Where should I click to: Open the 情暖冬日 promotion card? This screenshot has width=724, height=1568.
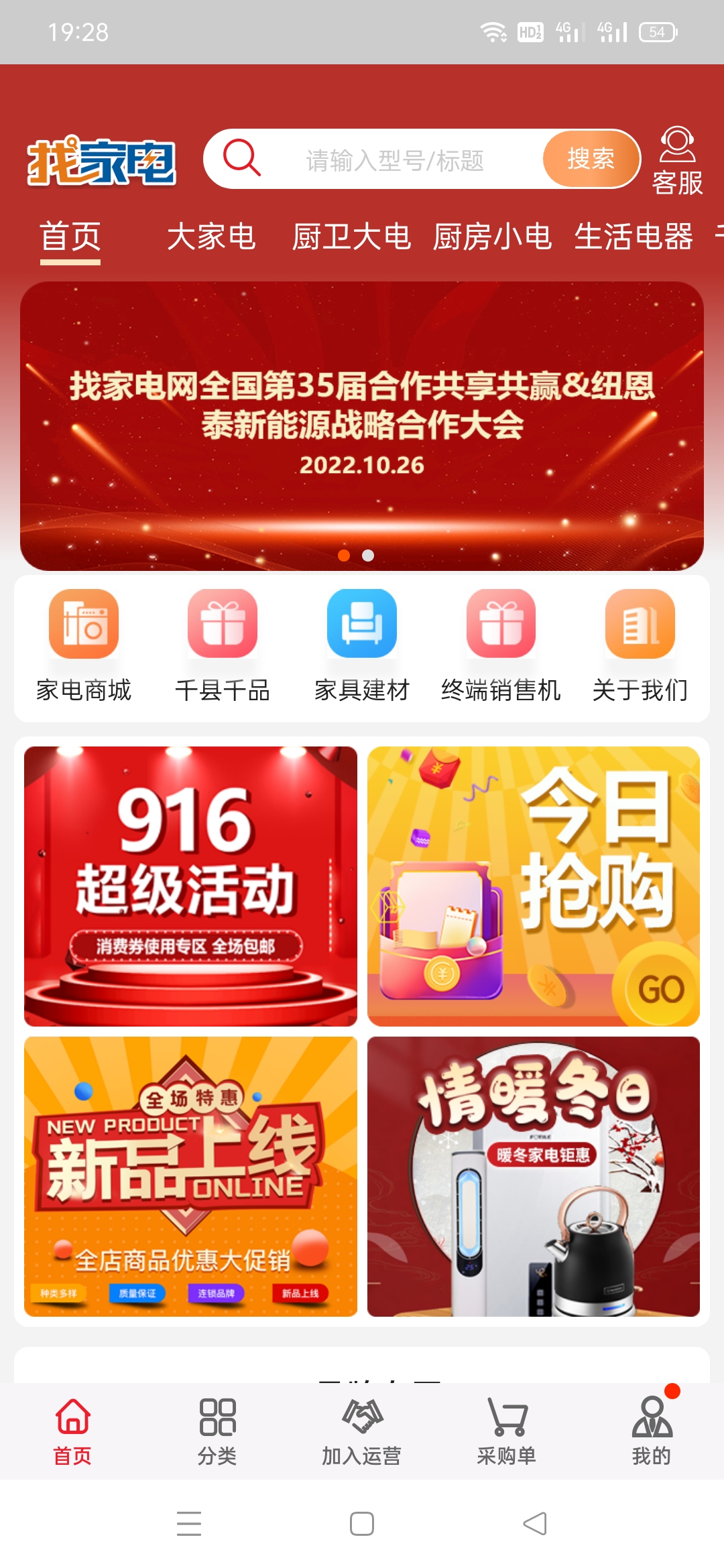point(534,1177)
